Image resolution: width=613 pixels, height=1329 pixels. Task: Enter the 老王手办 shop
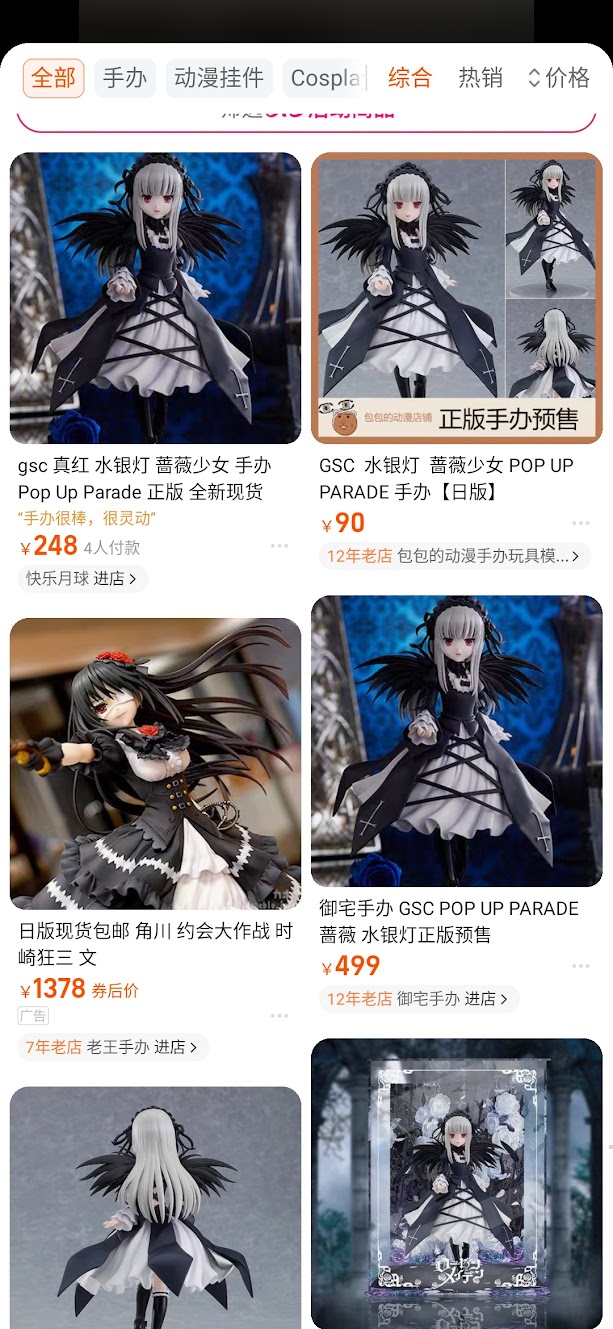click(113, 1047)
